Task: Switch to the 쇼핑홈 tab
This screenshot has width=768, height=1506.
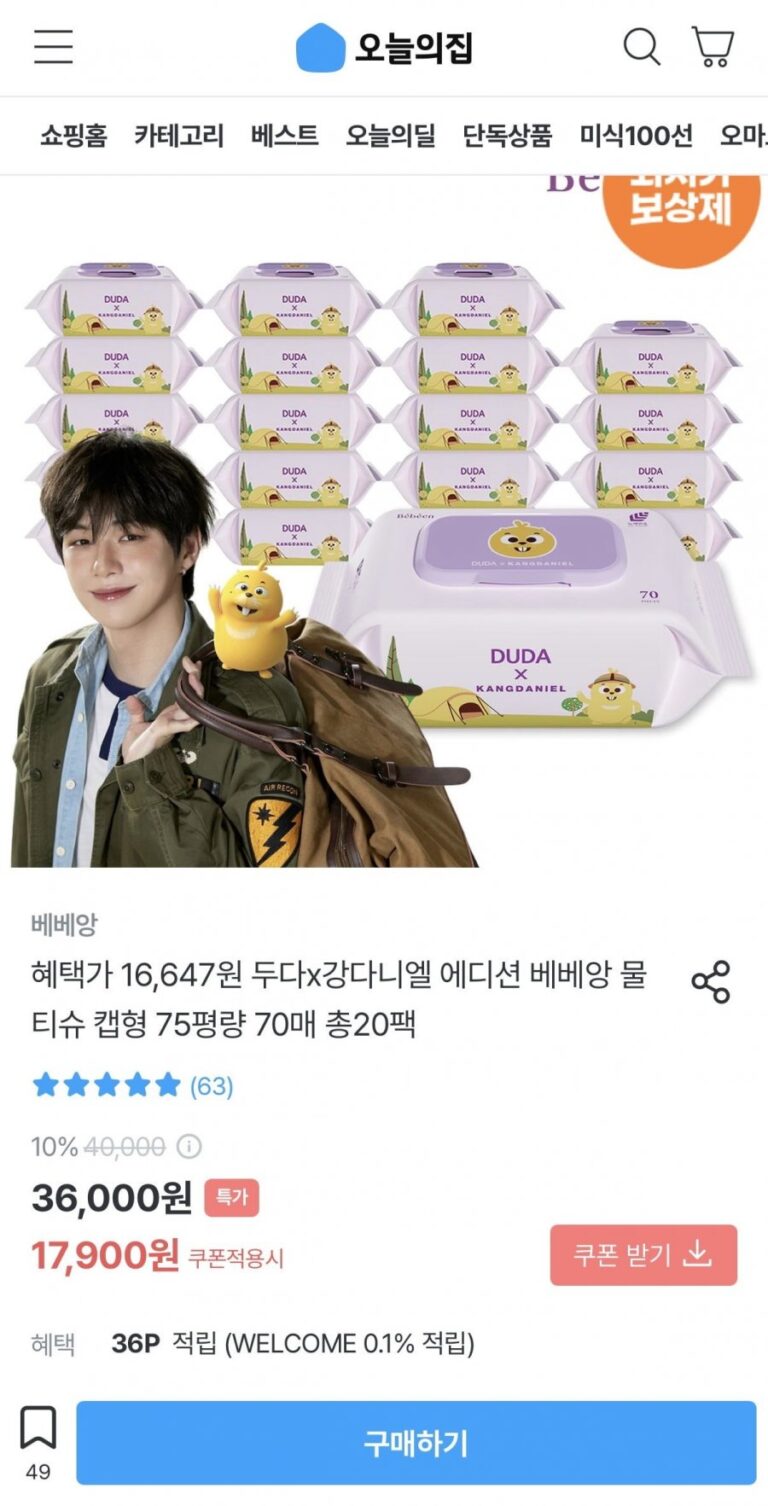Action: 73,135
